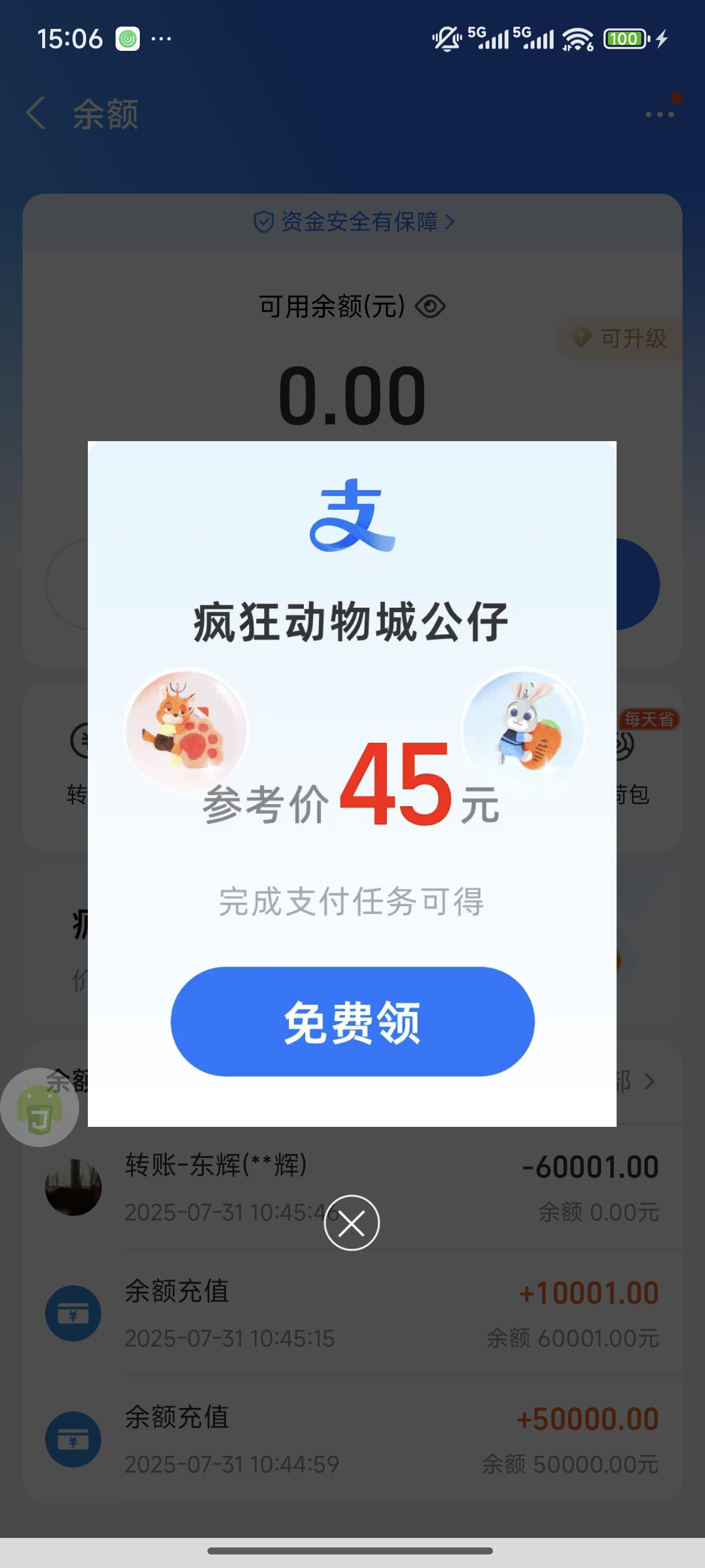Go back from 余额 page
Image resolution: width=705 pixels, height=1568 pixels.
[36, 113]
